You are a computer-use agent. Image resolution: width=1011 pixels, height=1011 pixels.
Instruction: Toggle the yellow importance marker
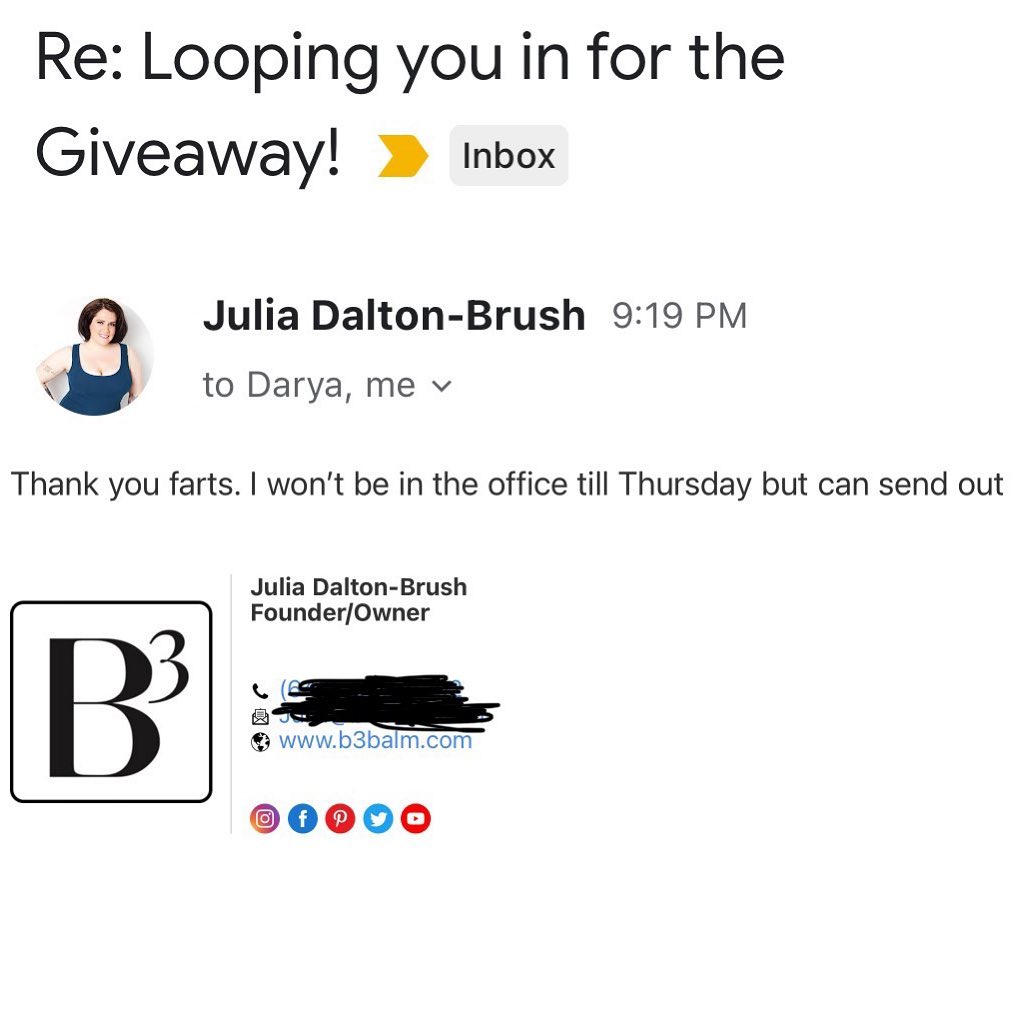tap(403, 155)
